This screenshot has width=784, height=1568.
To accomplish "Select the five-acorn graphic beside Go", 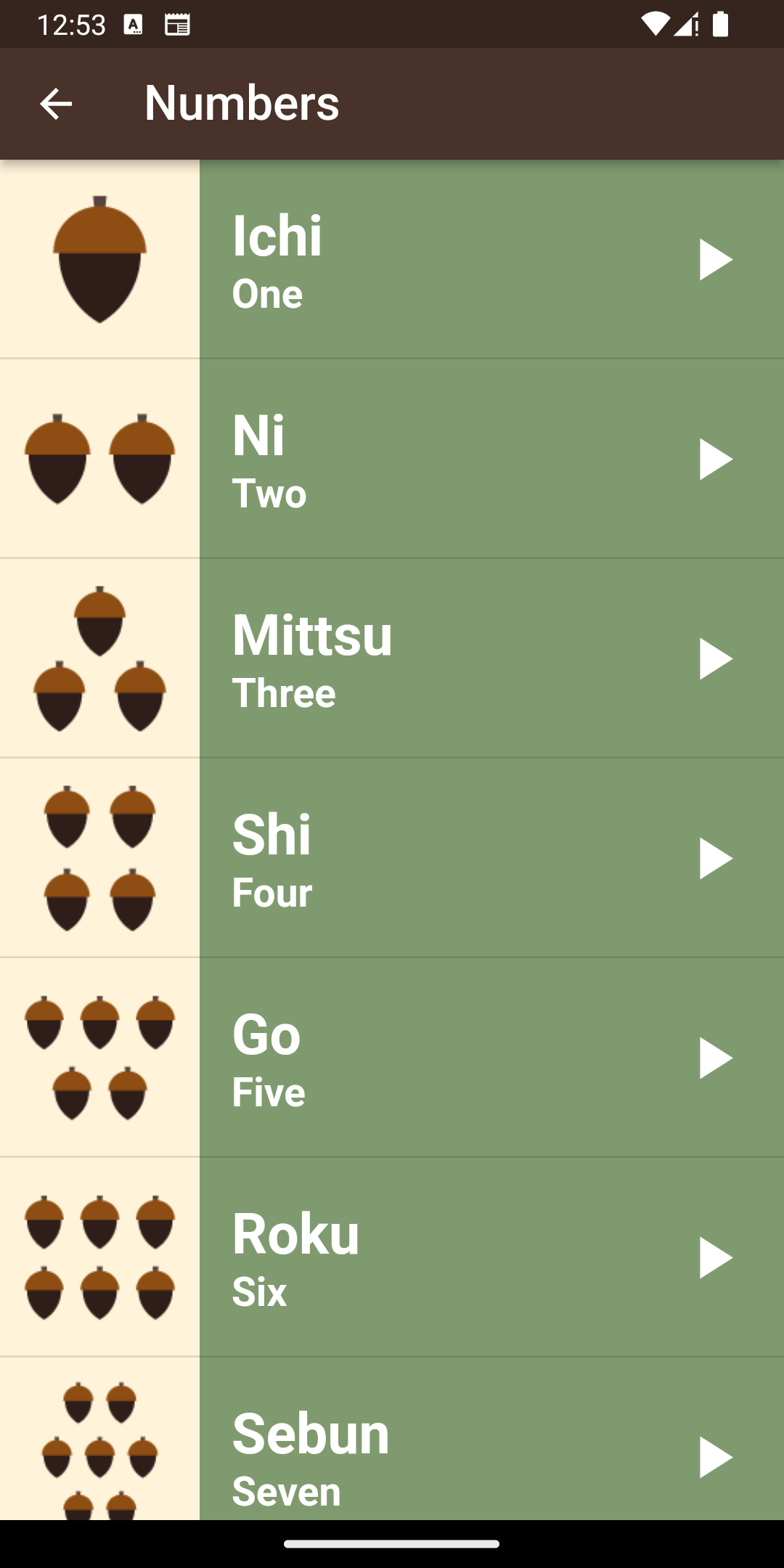I will (99, 1057).
